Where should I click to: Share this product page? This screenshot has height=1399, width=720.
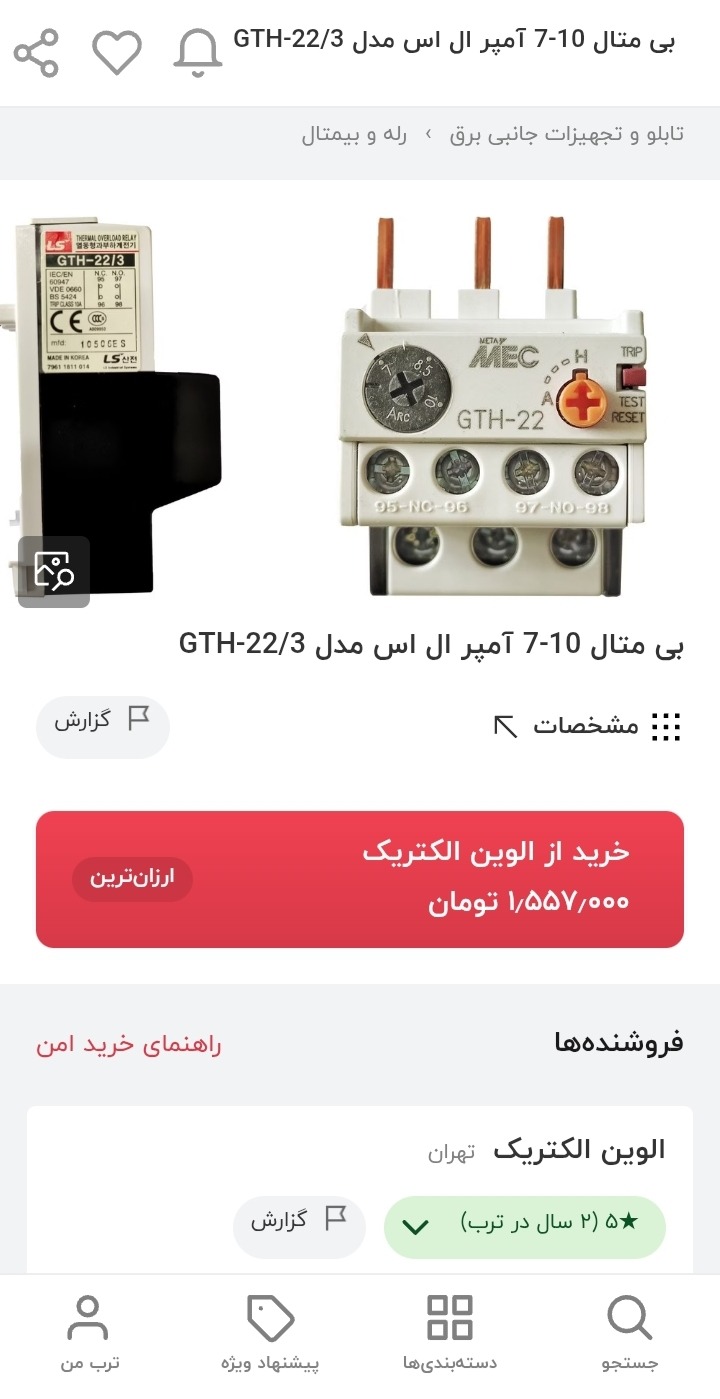36,53
